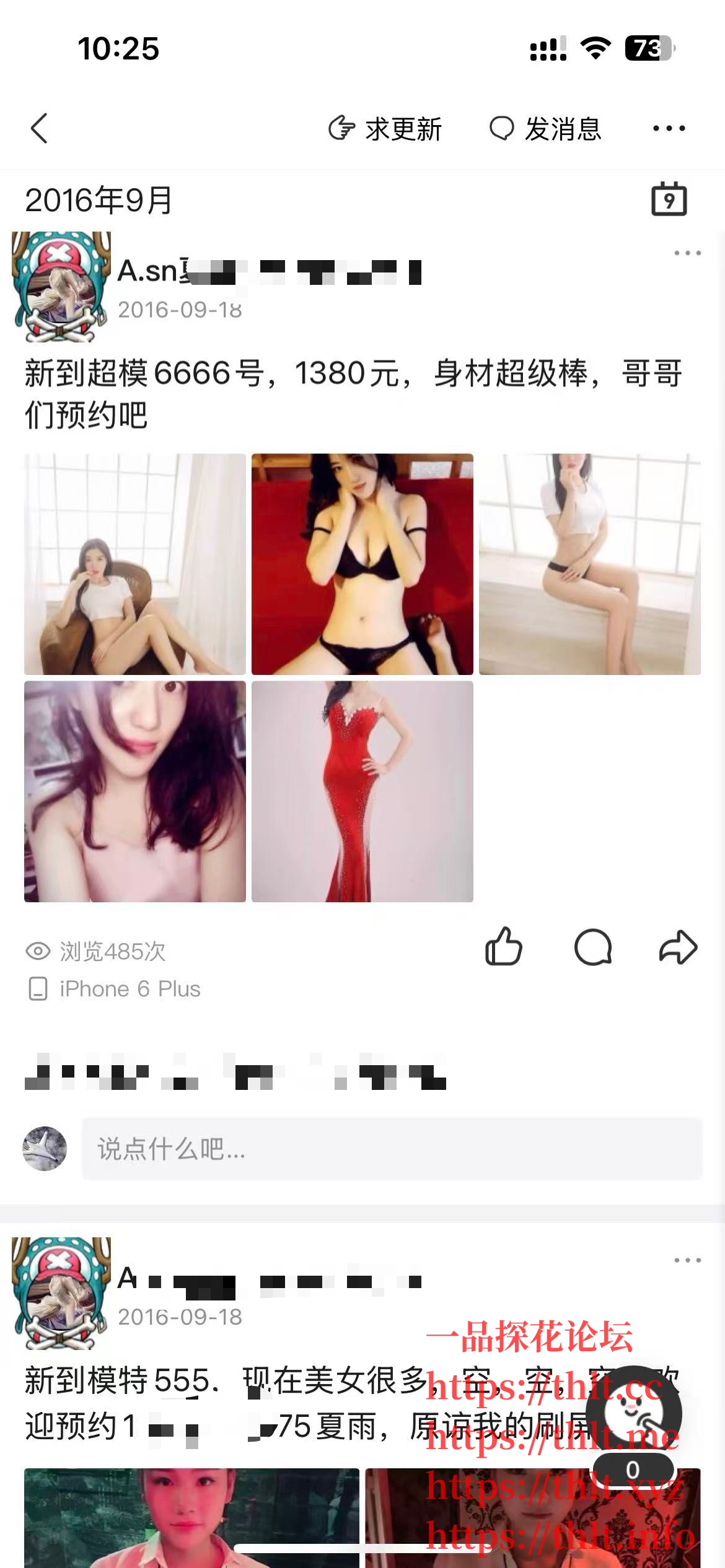
Task: Open the brown armchair photo
Action: (x=135, y=564)
